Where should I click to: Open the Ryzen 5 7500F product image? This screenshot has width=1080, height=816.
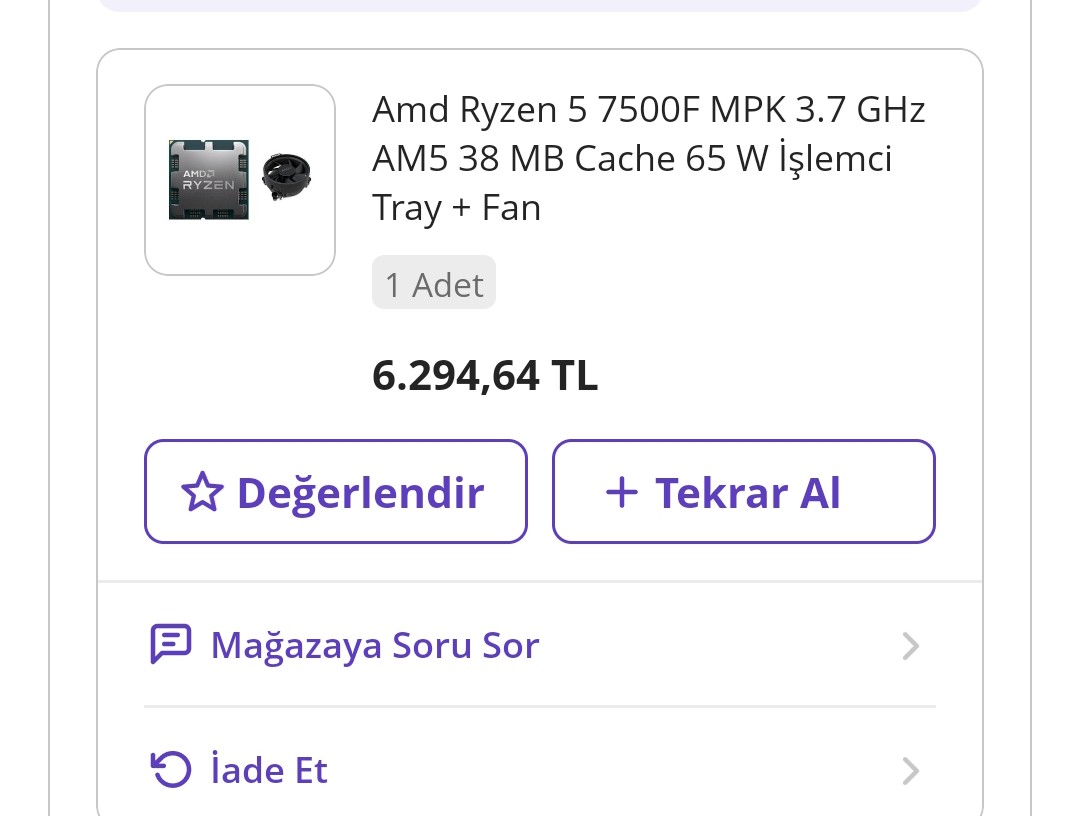(240, 180)
